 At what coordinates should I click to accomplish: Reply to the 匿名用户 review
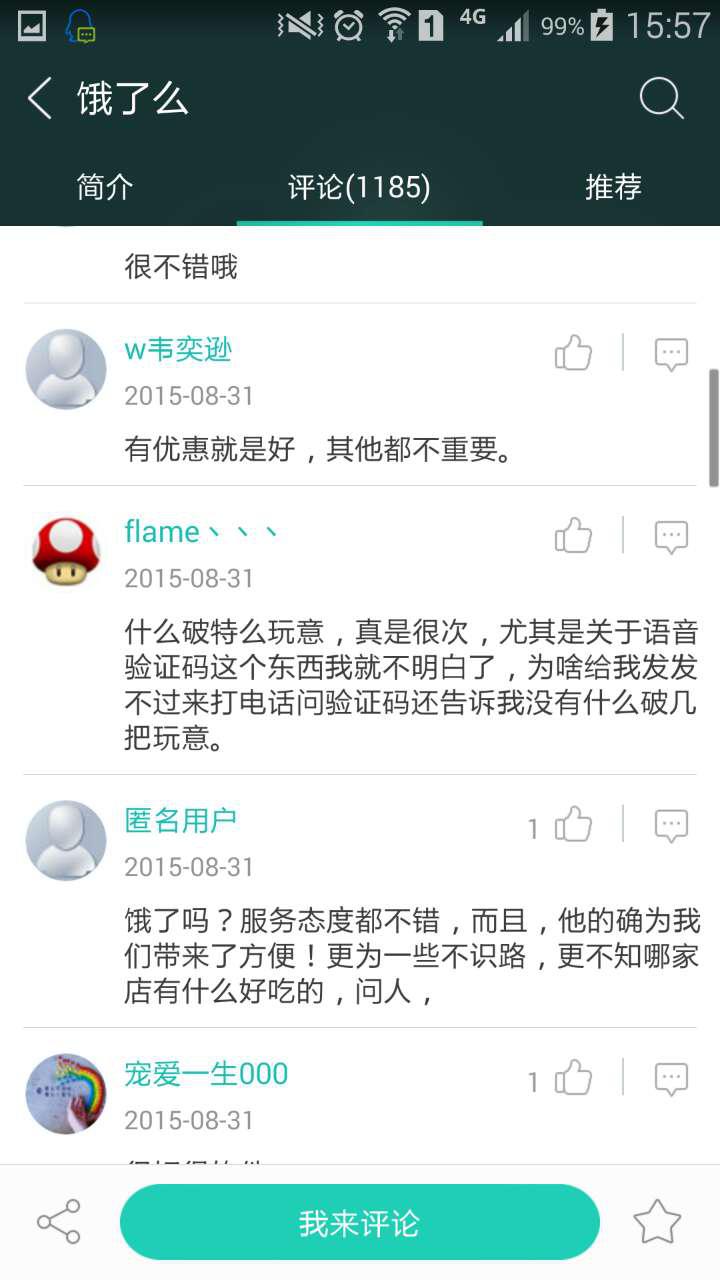point(671,826)
